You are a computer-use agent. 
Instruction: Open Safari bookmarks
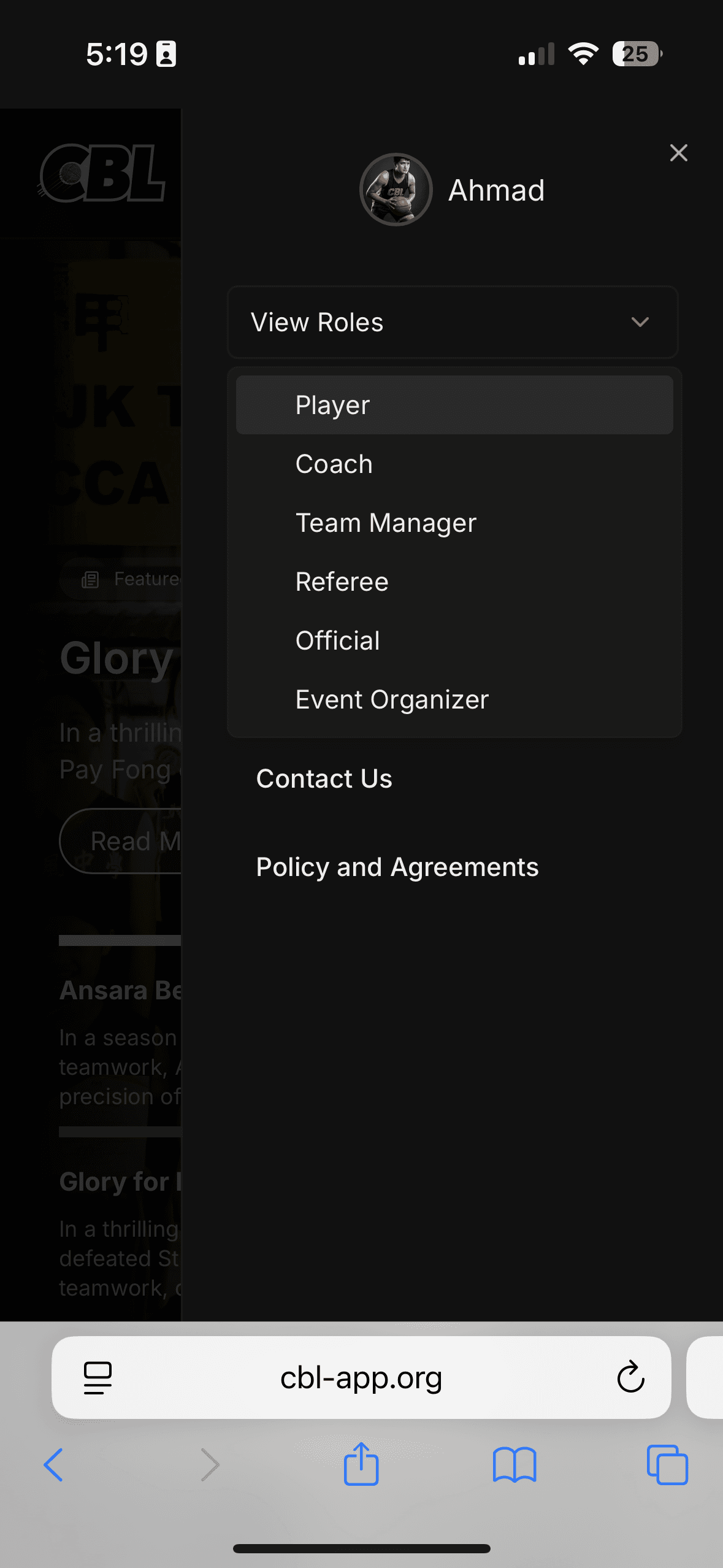[x=514, y=1465]
